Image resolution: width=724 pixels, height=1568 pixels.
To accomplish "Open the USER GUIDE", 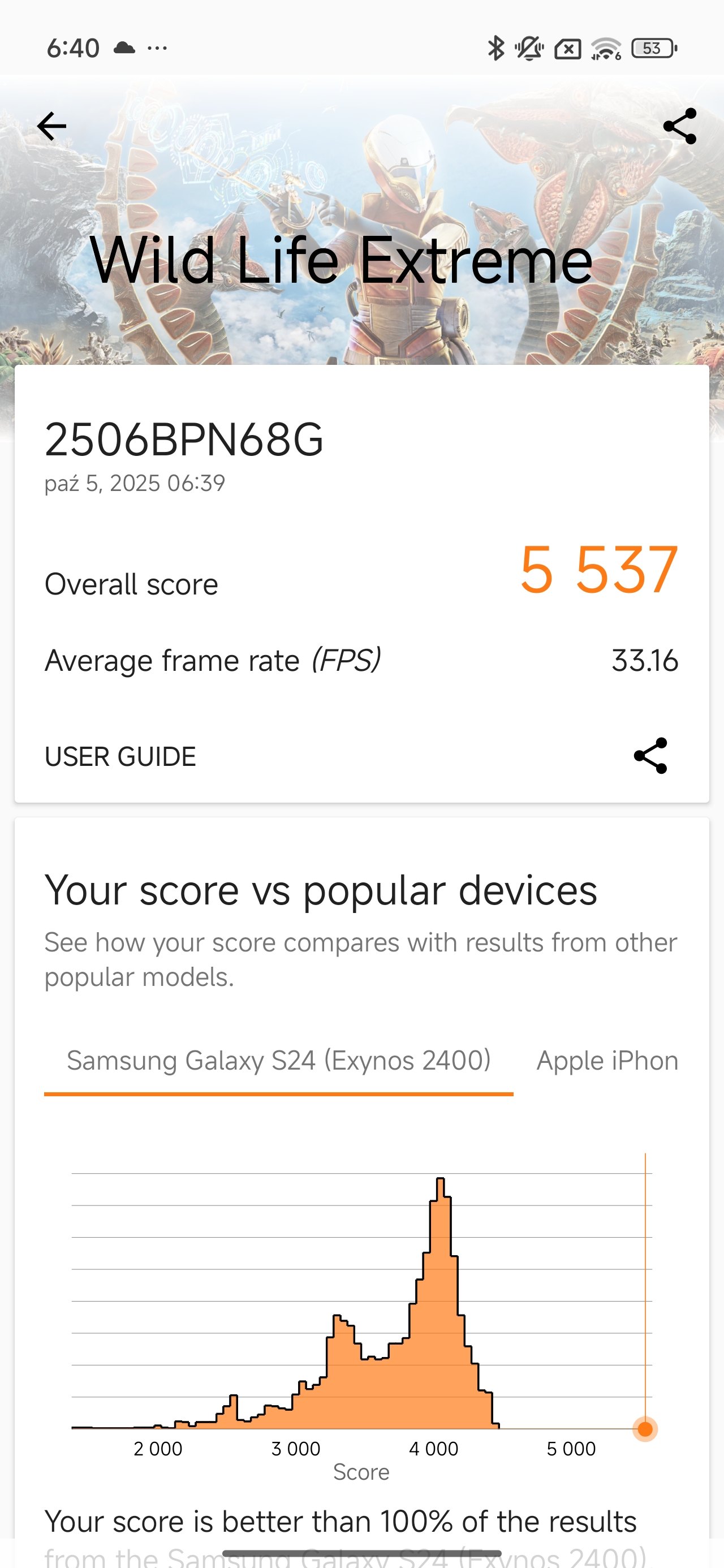I will [x=120, y=757].
